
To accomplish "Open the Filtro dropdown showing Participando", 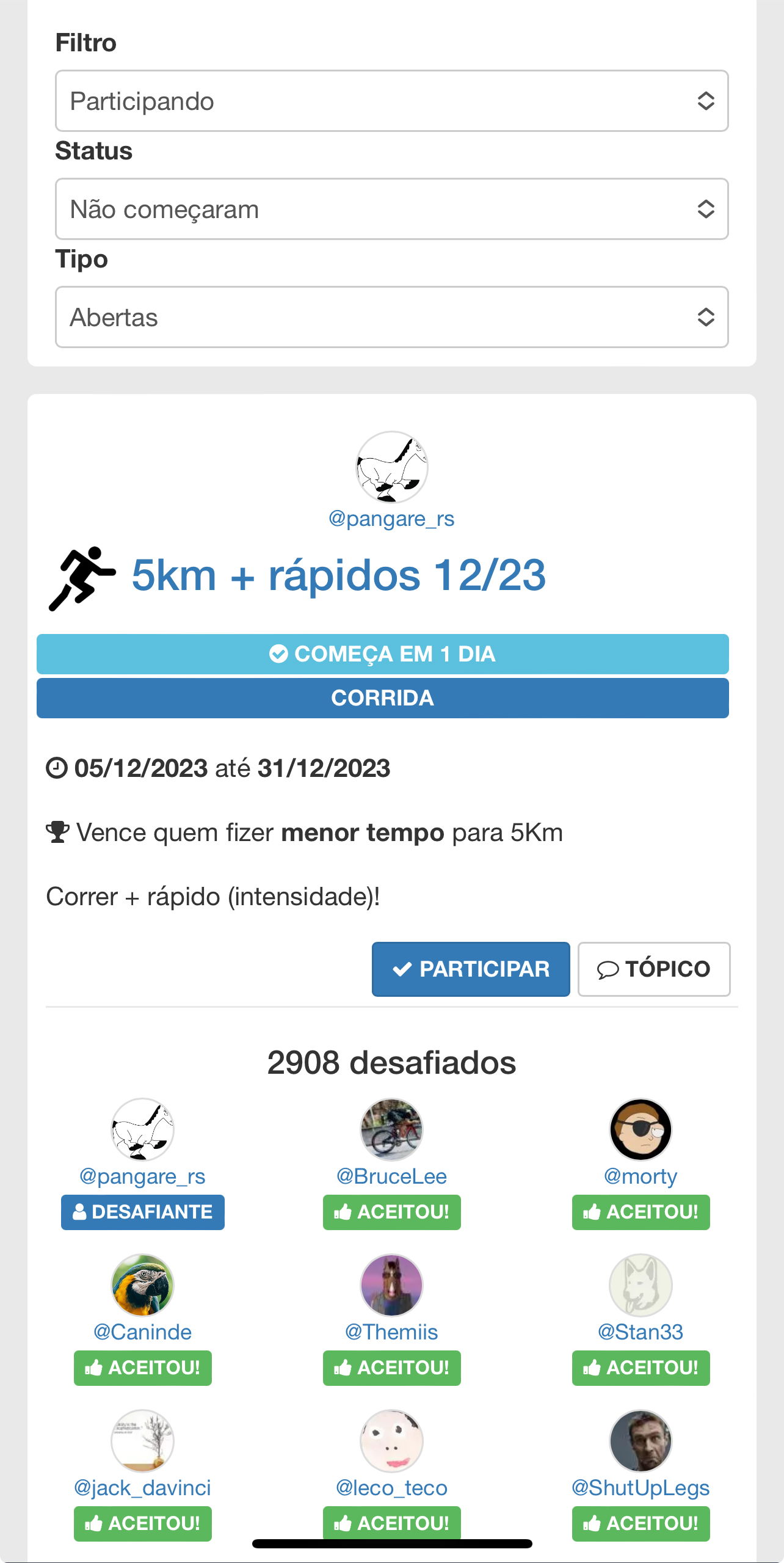I will (391, 101).
